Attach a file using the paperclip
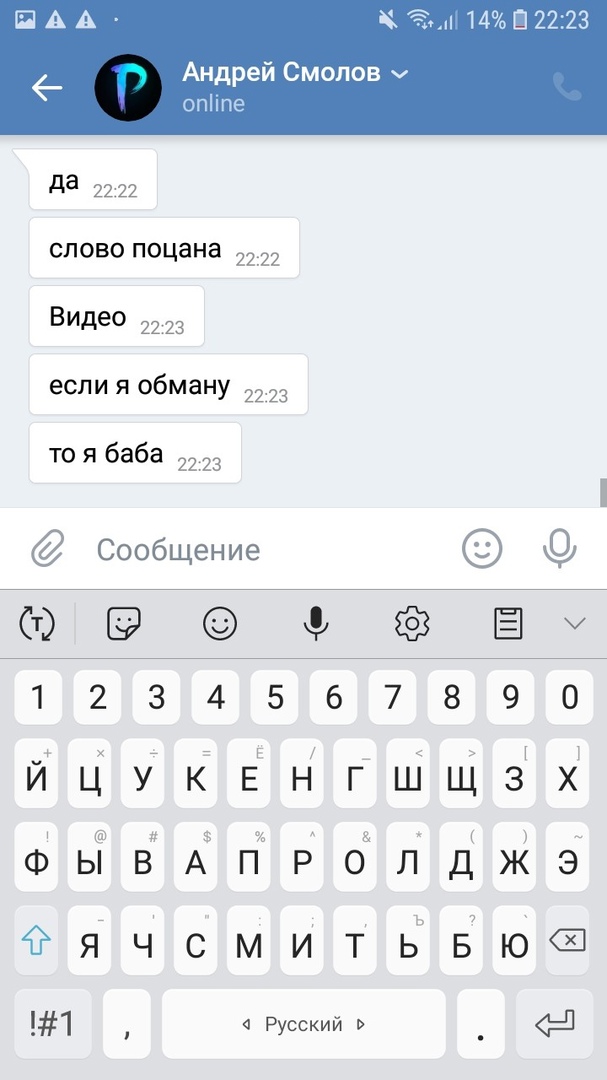The height and width of the screenshot is (1080, 607). [x=47, y=548]
